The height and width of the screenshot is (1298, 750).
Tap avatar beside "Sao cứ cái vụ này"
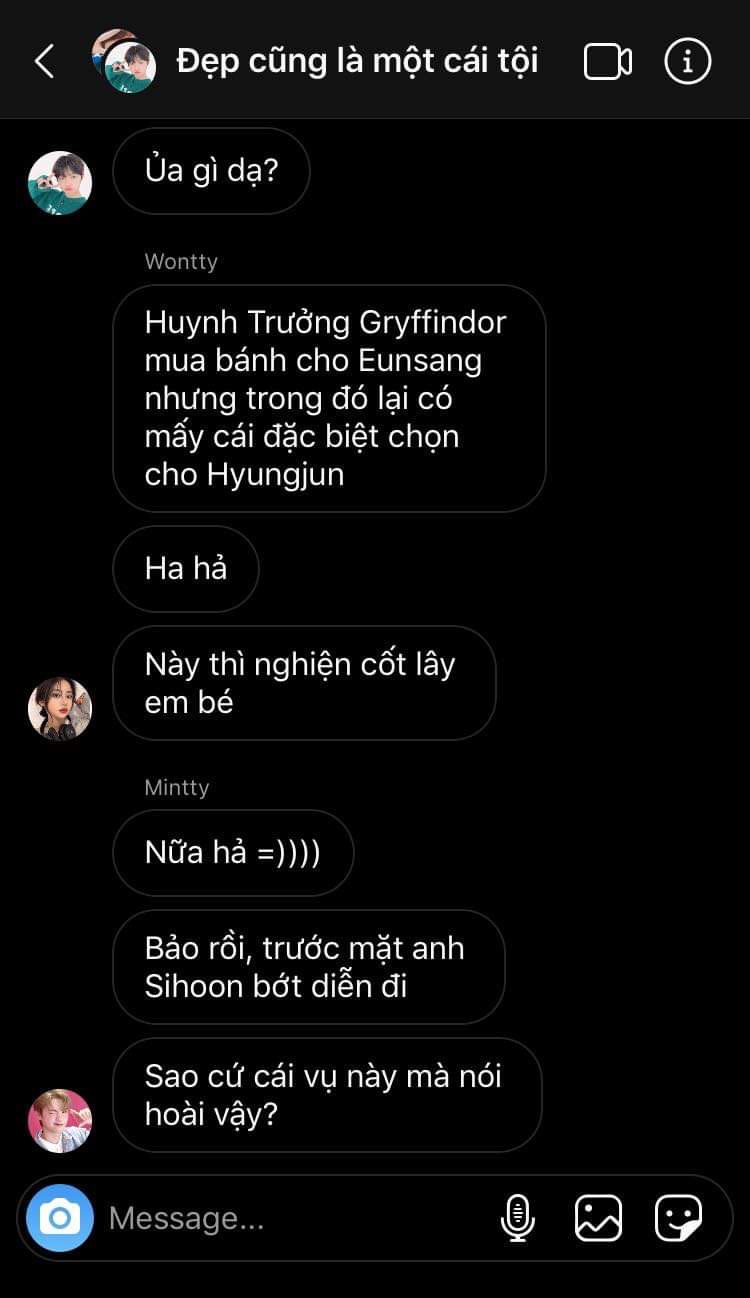[x=60, y=1120]
